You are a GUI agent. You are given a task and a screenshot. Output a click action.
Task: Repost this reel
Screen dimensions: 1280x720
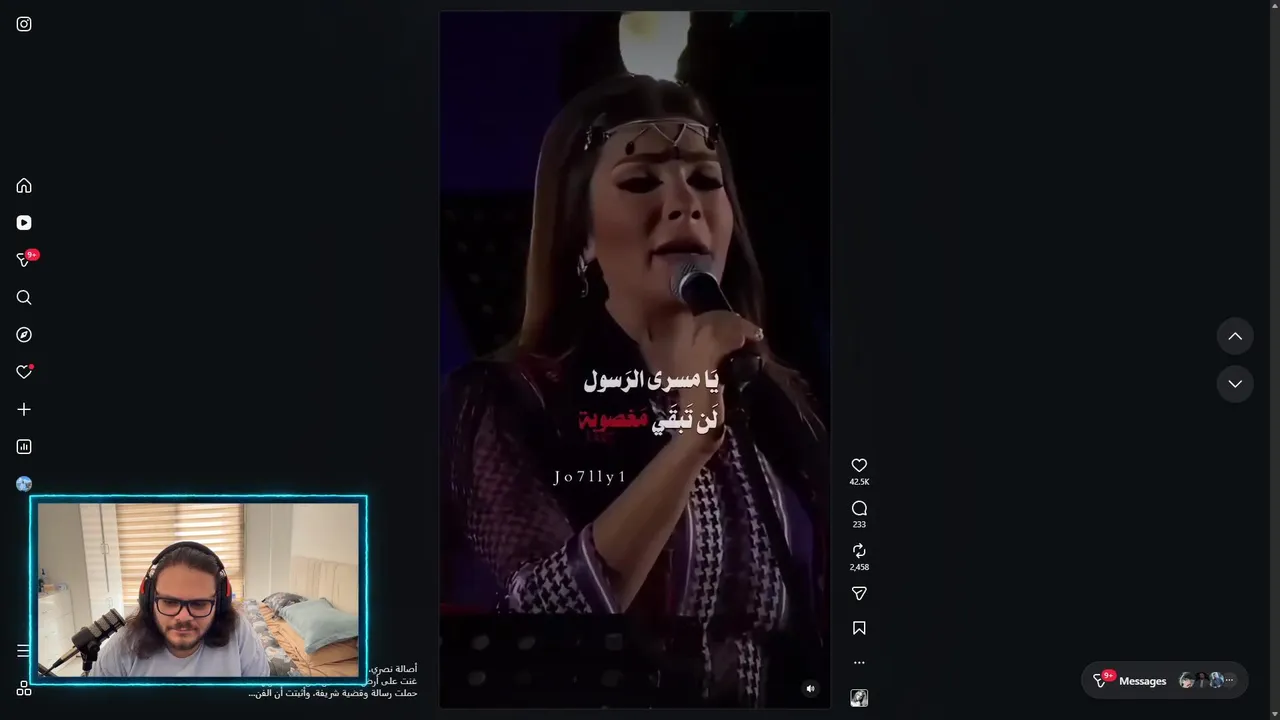[x=859, y=551]
